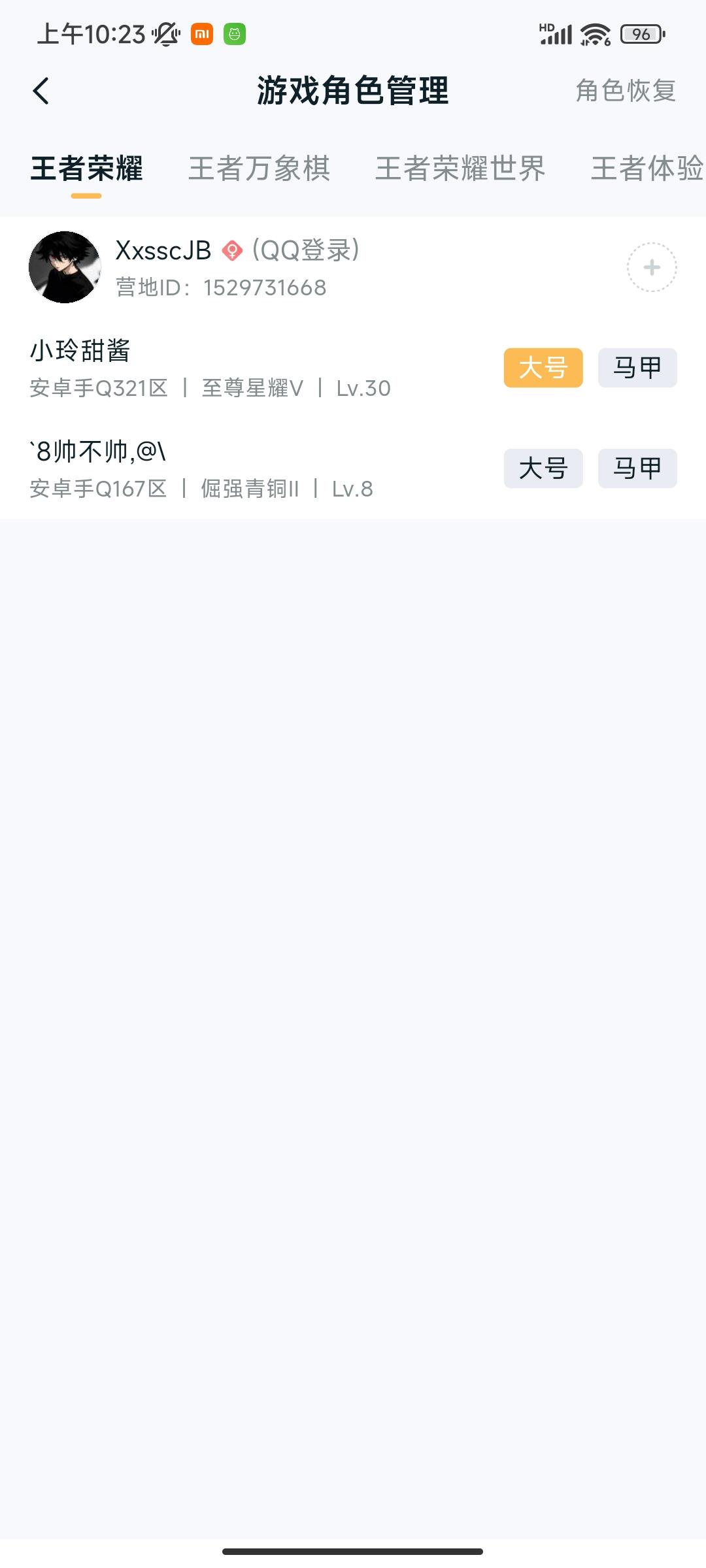Viewport: 706px width, 1568px height.
Task: Tap XxsscJB's profile avatar
Action: [x=65, y=268]
